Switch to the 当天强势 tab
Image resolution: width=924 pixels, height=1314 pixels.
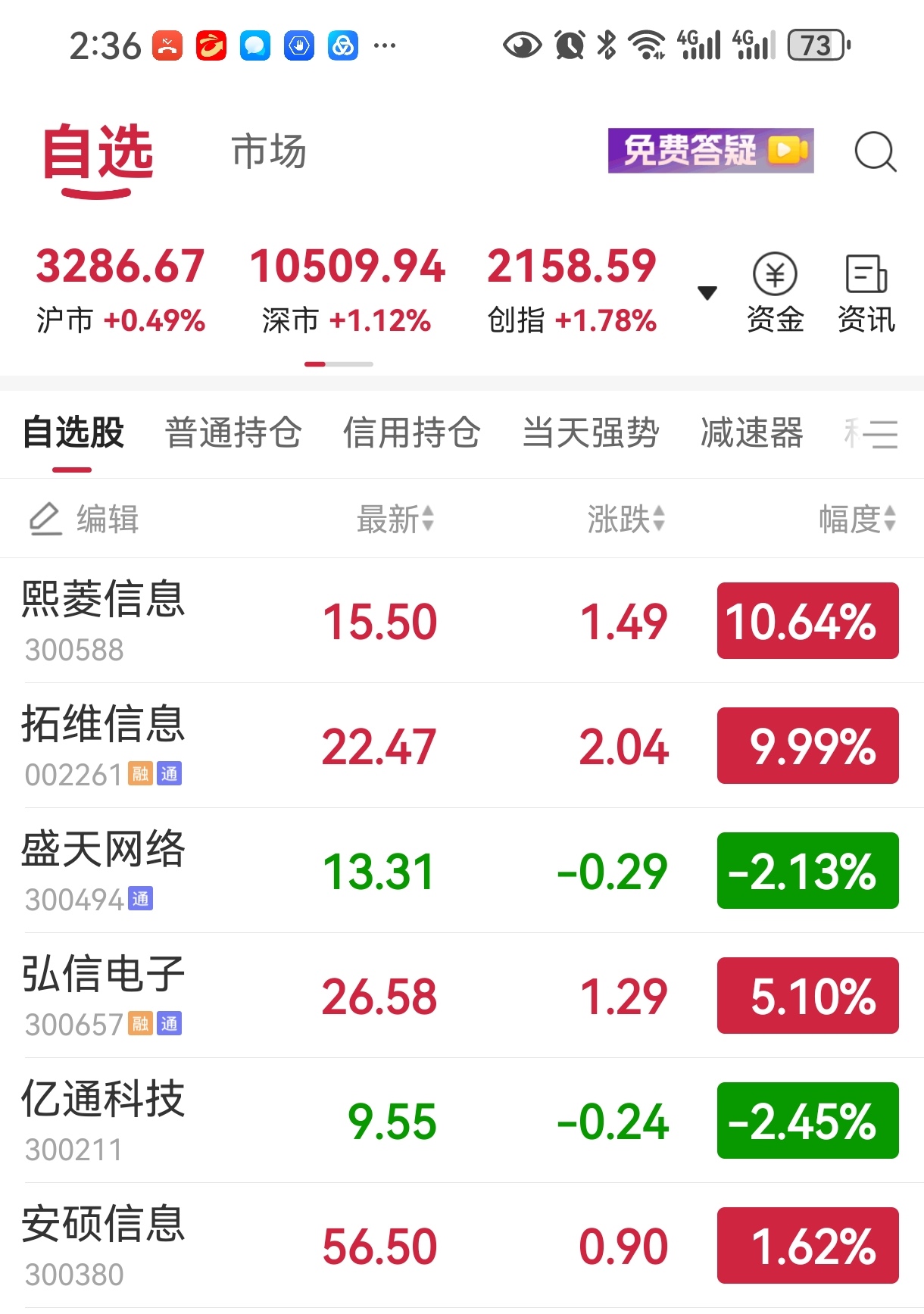click(592, 433)
